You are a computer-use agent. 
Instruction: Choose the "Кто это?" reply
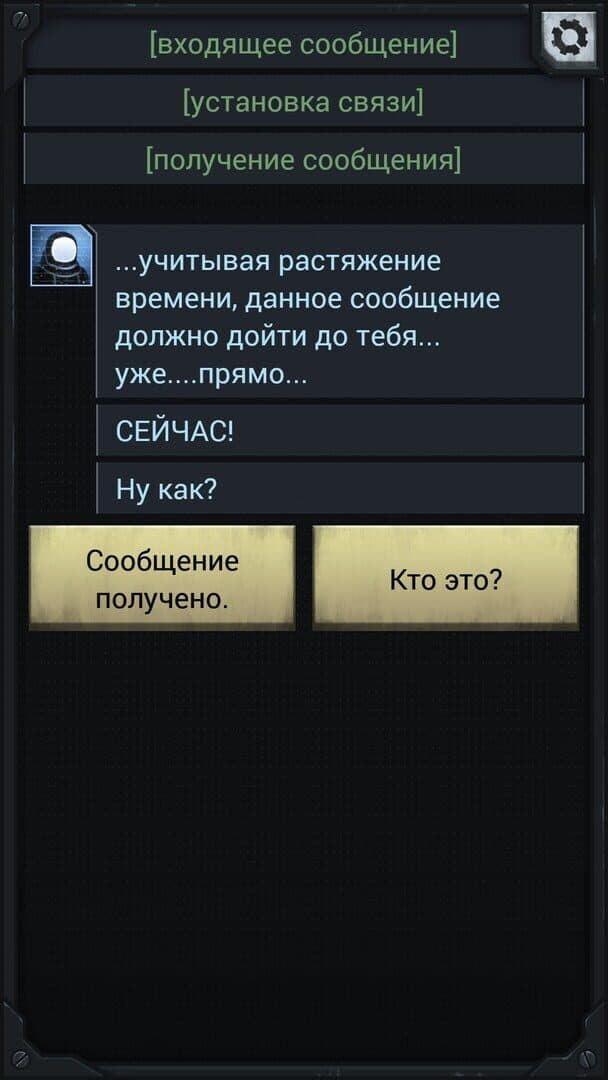(445, 578)
